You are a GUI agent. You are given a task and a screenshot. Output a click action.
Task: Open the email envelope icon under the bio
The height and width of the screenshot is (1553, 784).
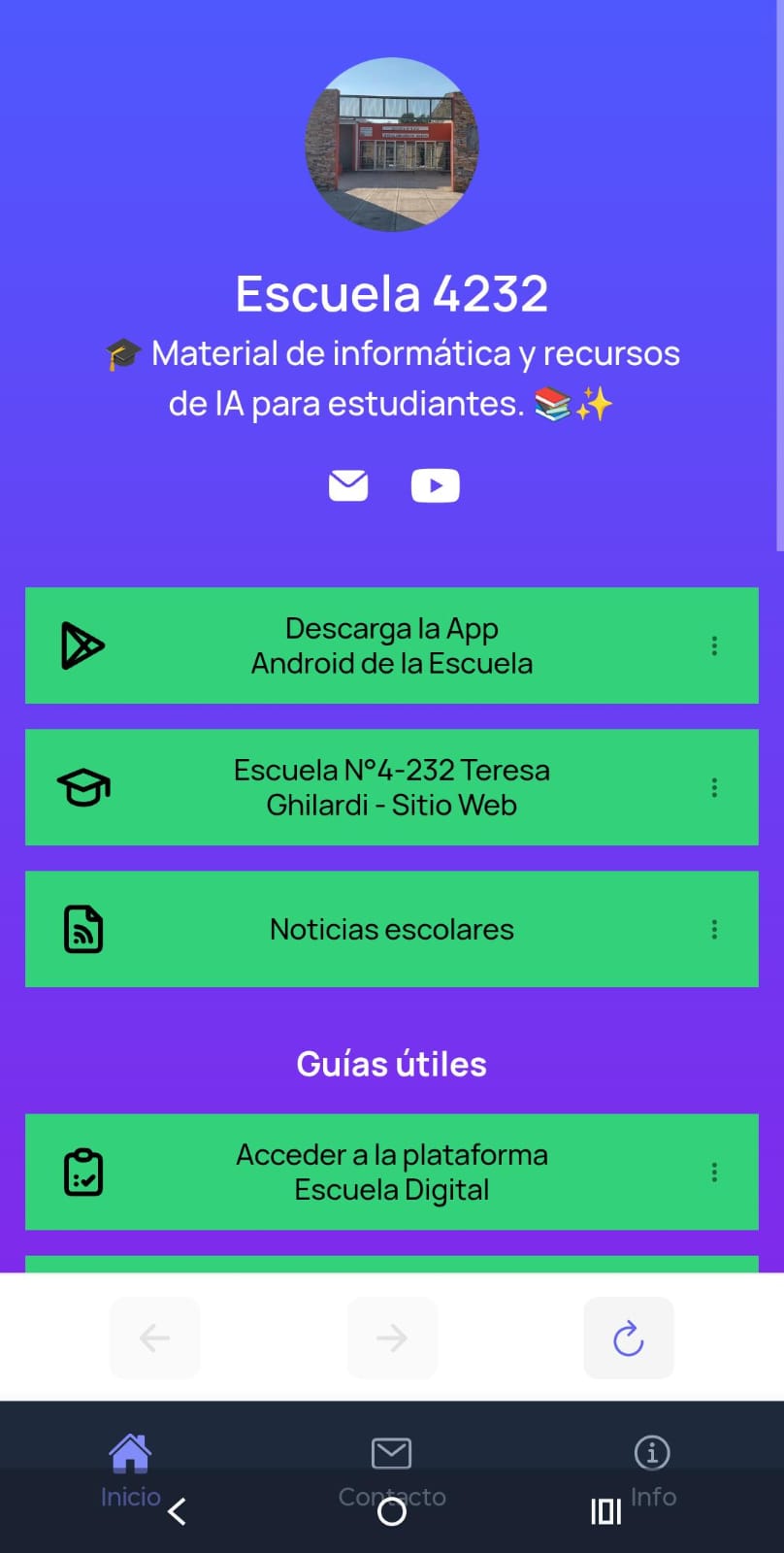pyautogui.click(x=348, y=485)
